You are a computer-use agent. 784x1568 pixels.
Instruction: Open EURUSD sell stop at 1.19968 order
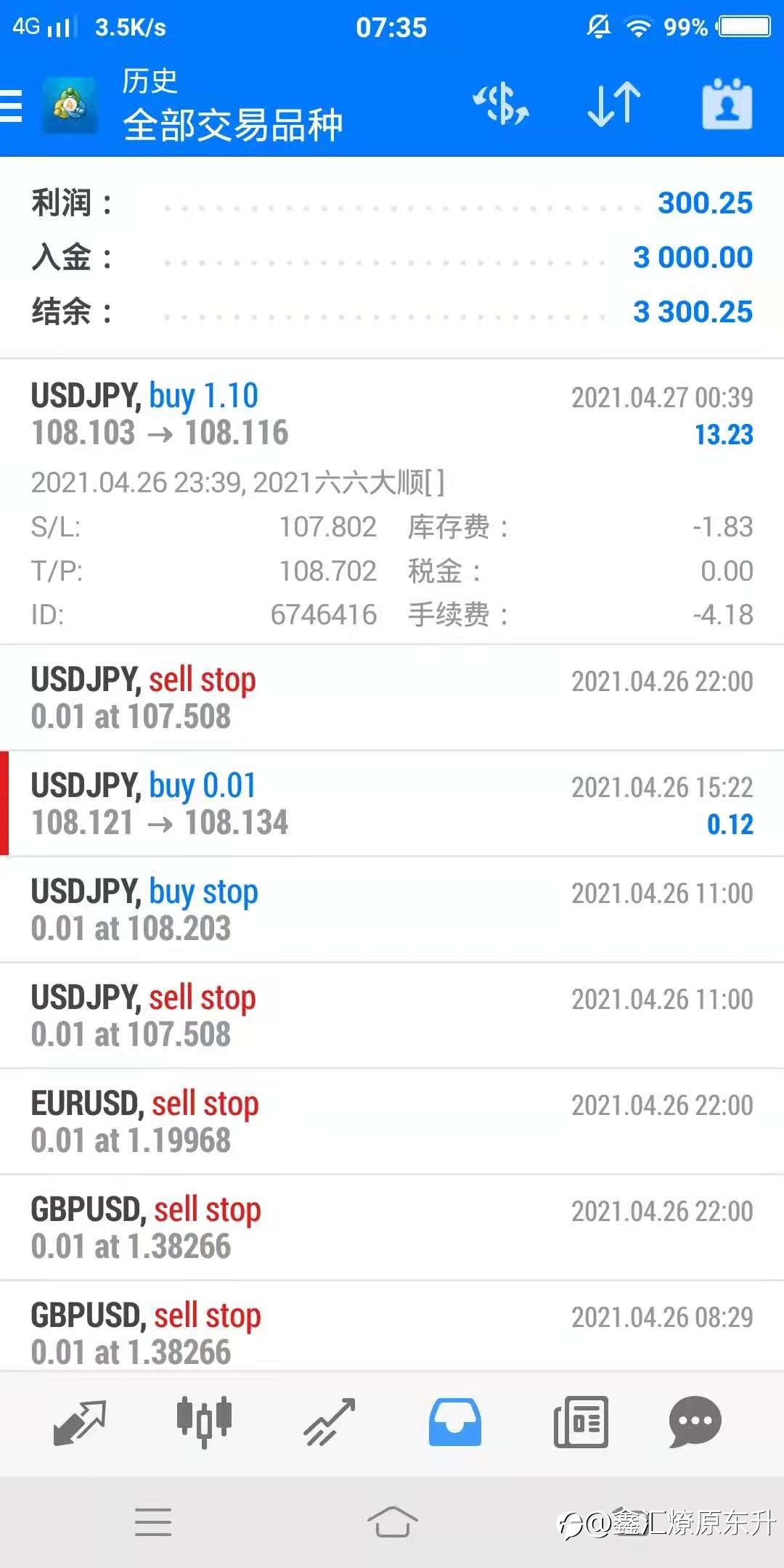(x=392, y=1122)
